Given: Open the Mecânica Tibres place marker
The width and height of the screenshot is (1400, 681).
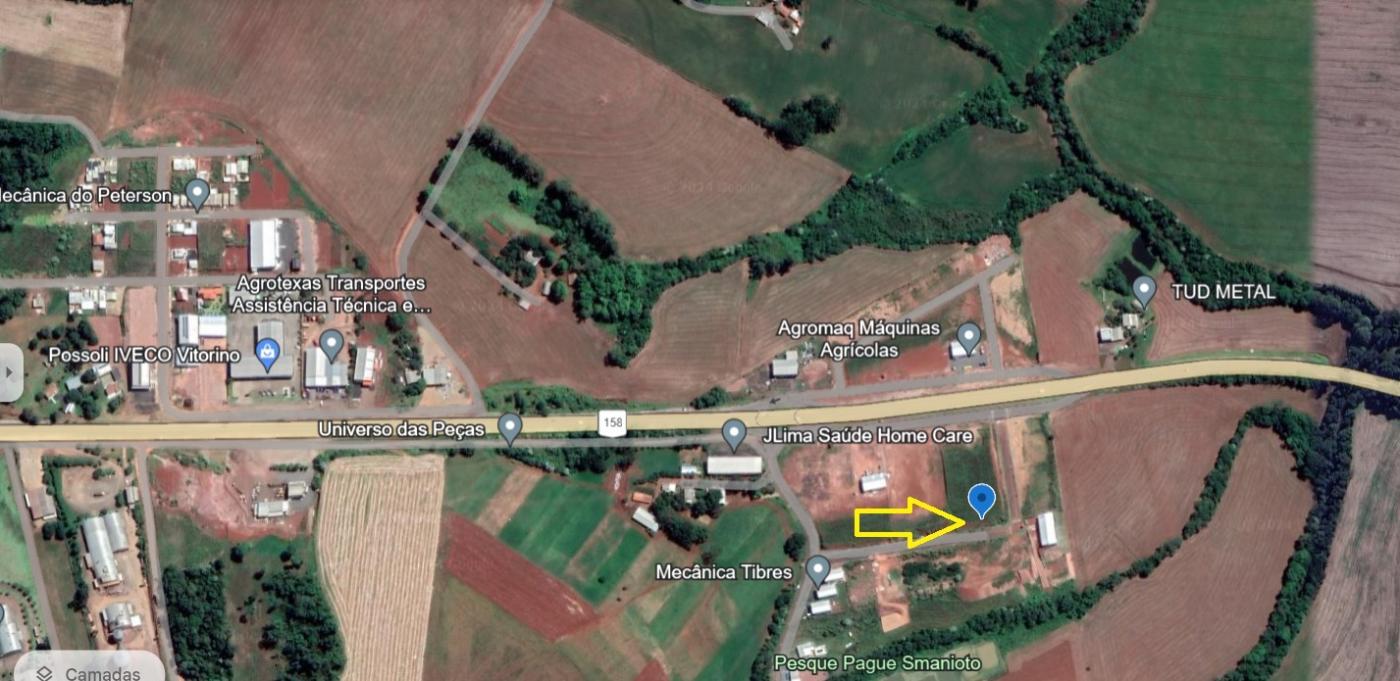Looking at the screenshot, I should [x=819, y=570].
